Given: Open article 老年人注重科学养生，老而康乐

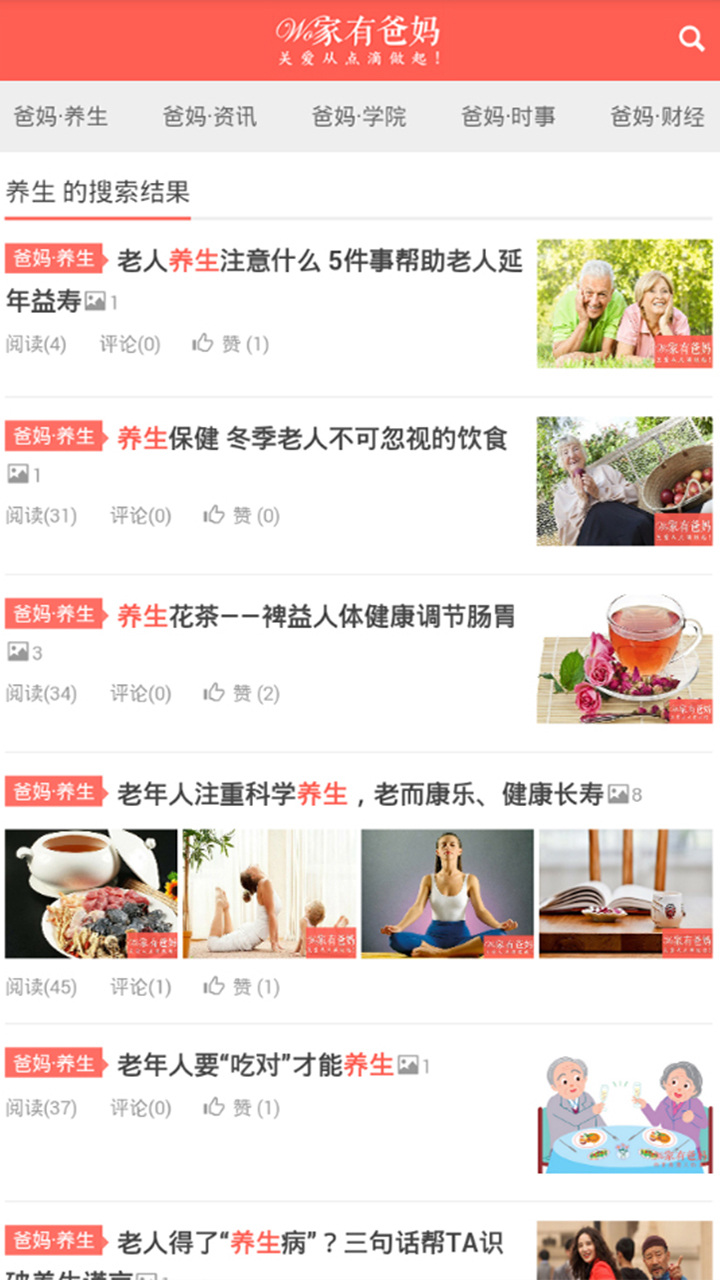Looking at the screenshot, I should pyautogui.click(x=360, y=795).
